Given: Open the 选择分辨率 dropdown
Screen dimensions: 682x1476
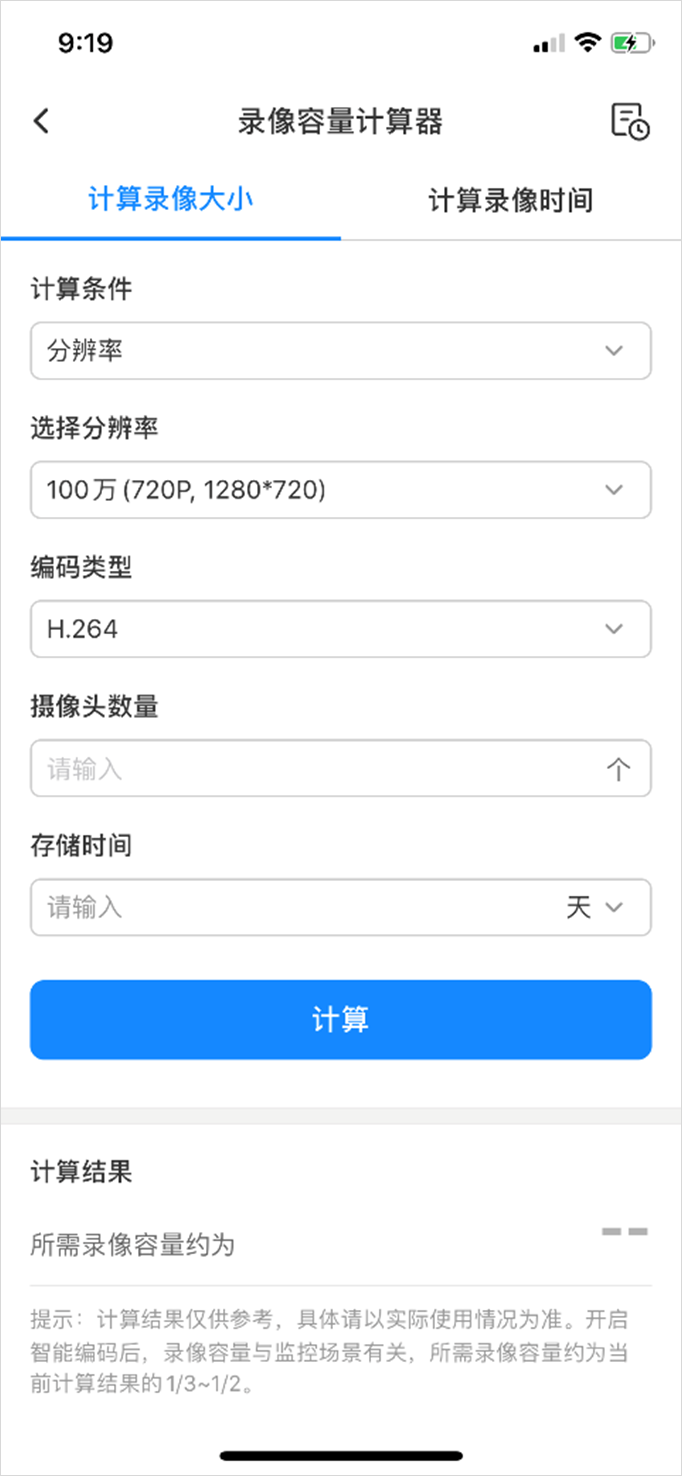Looking at the screenshot, I should tap(340, 490).
